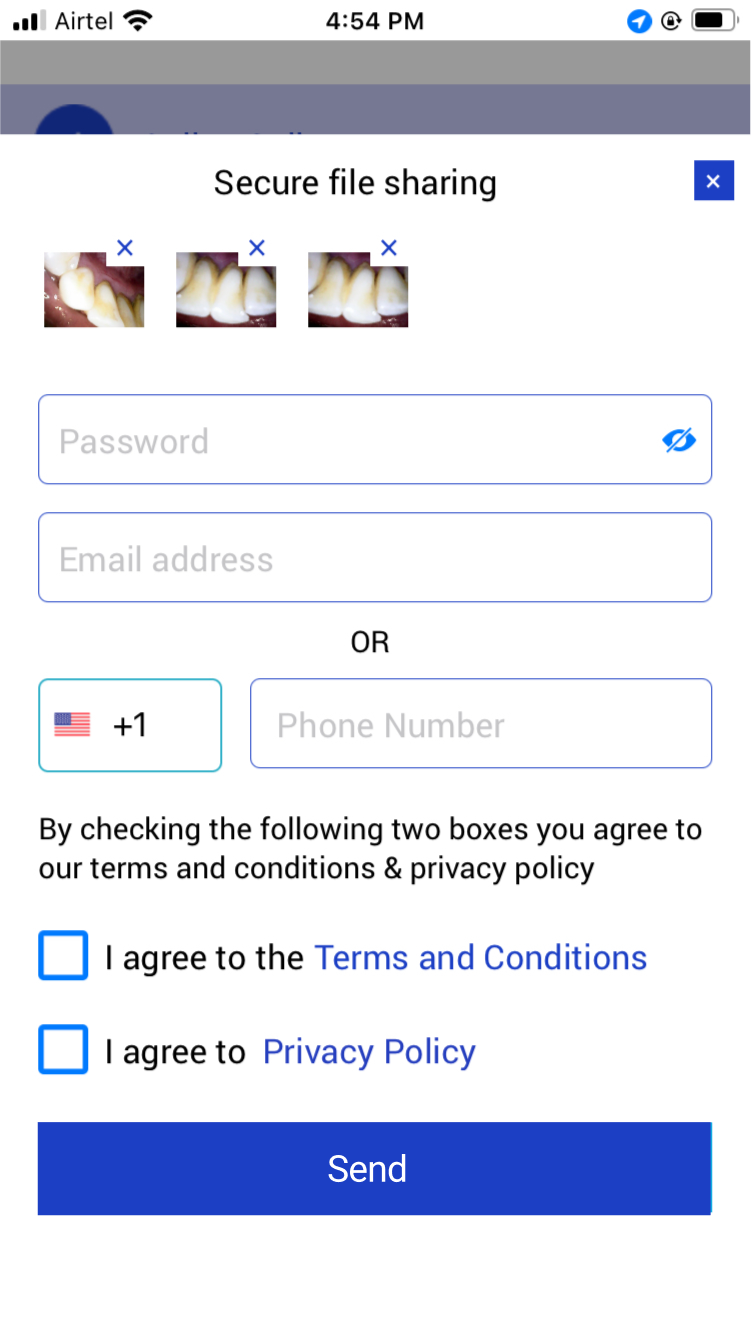Remove the first attached tooth photo
The height and width of the screenshot is (1336, 751).
(x=125, y=248)
